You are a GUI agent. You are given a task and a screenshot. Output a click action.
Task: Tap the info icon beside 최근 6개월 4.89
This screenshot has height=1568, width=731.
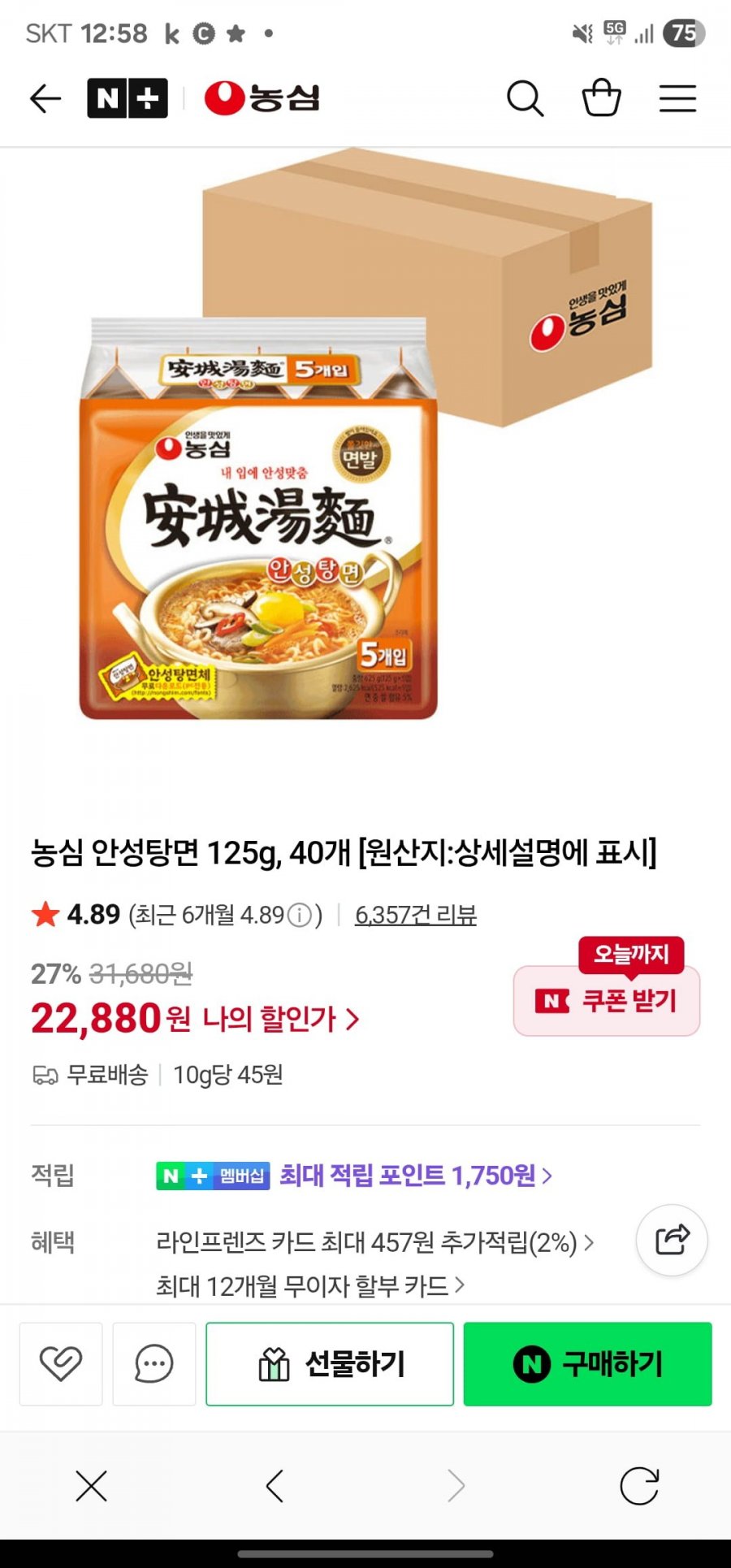pyautogui.click(x=300, y=916)
